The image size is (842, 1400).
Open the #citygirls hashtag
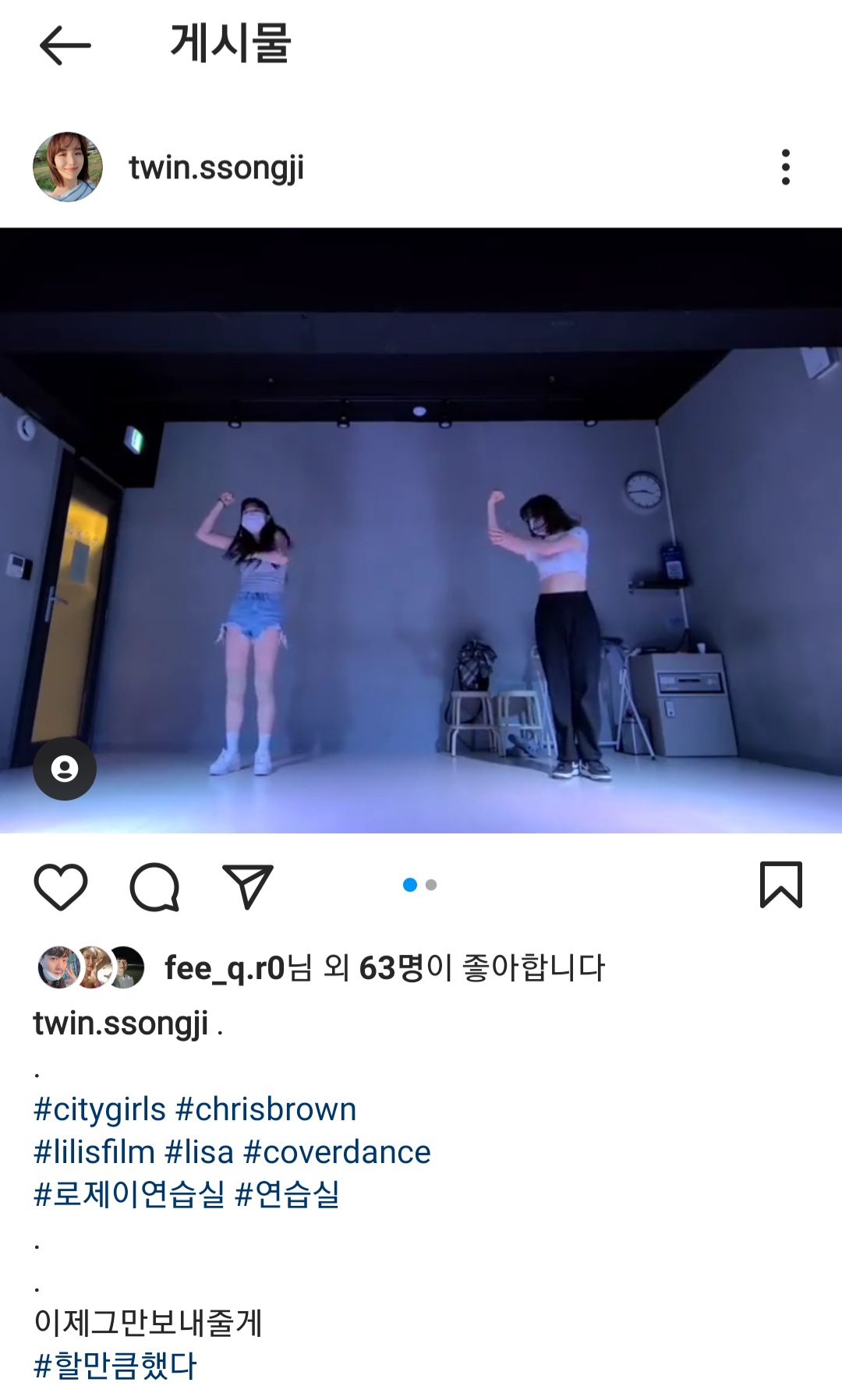(100, 1109)
